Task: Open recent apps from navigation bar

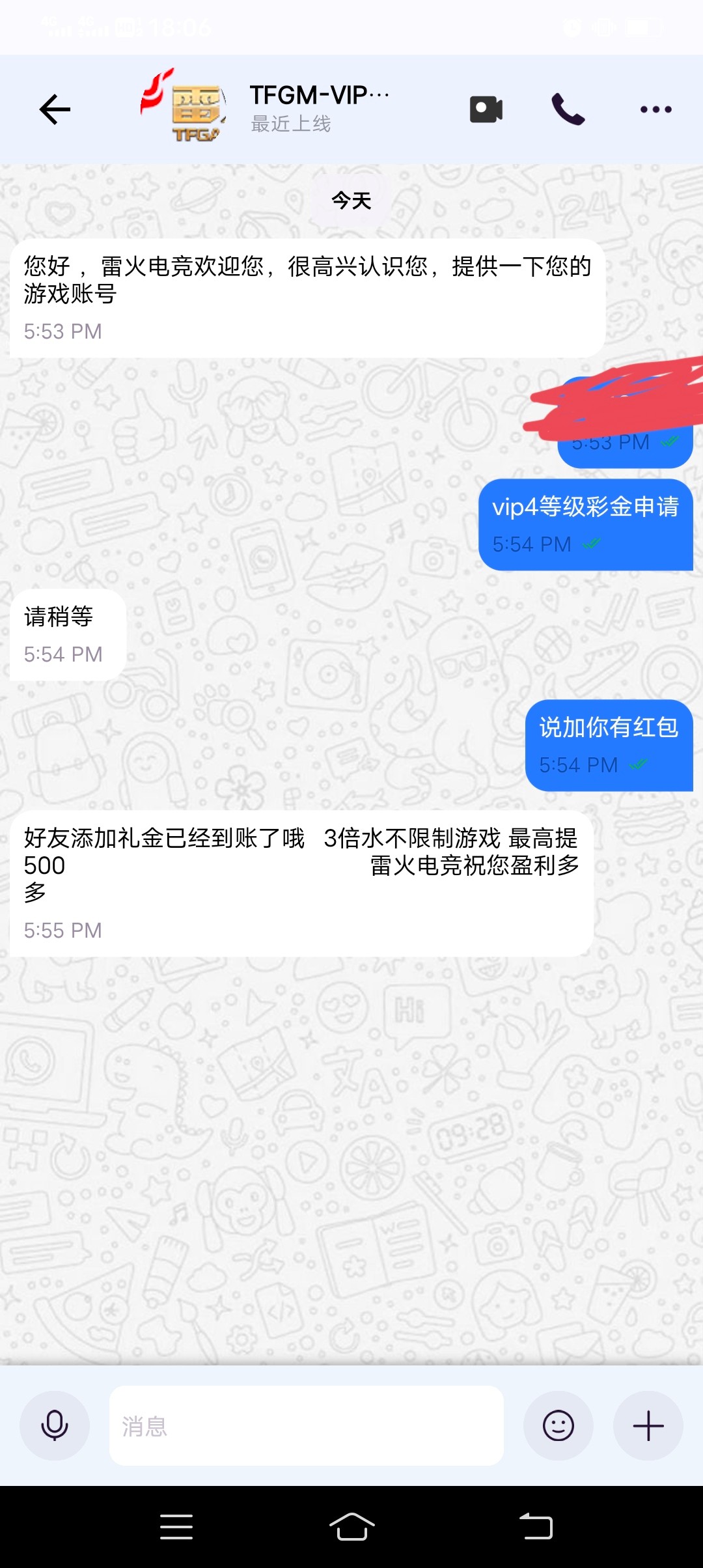Action: click(176, 1526)
